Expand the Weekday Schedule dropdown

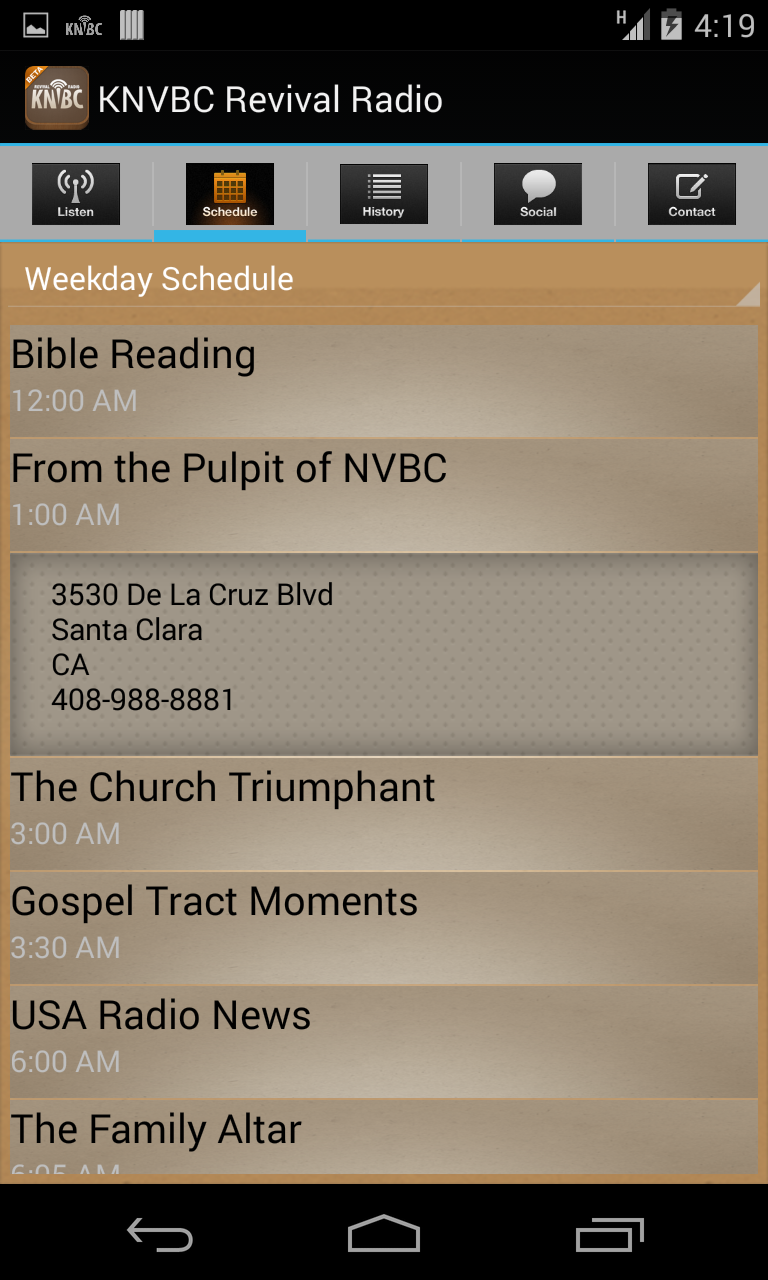(384, 279)
